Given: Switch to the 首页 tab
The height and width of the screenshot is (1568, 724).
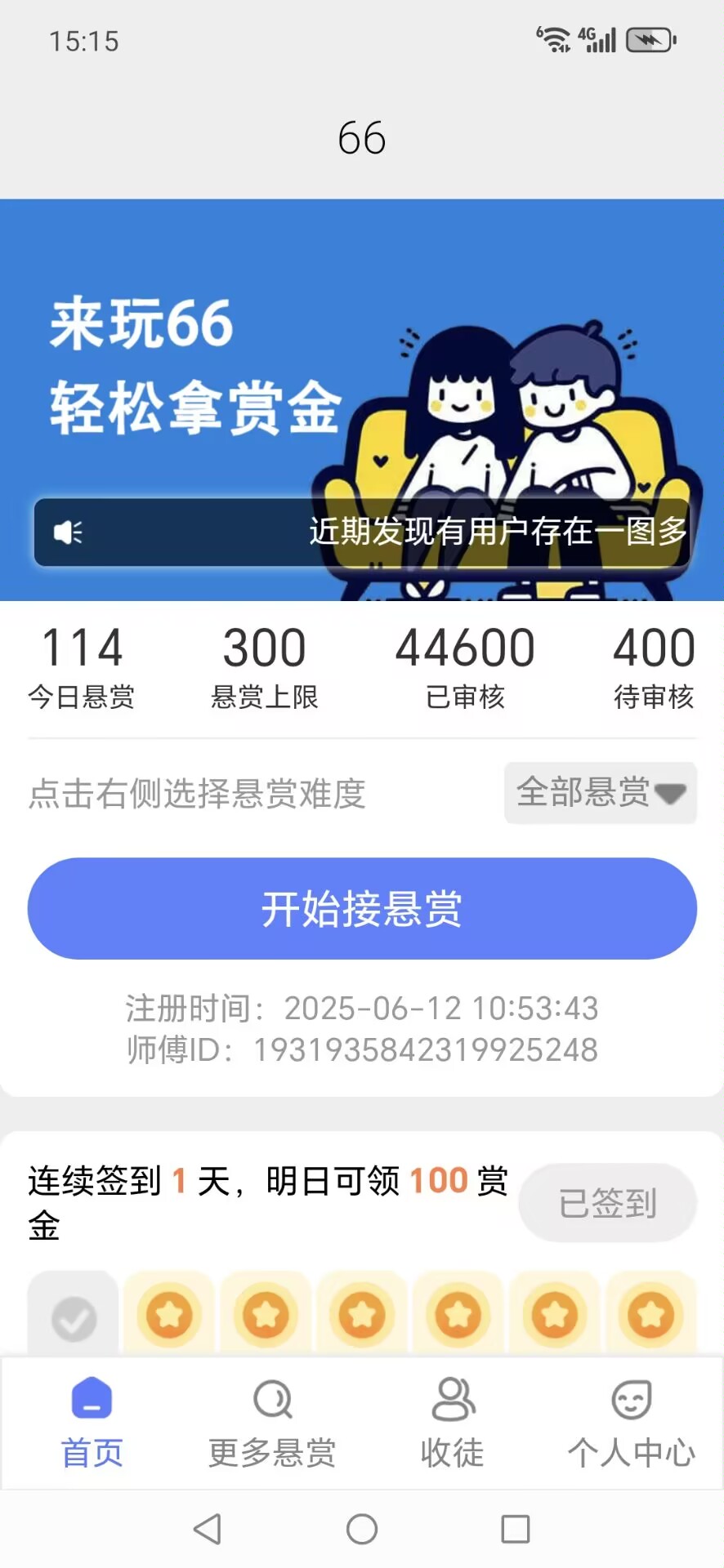Looking at the screenshot, I should click(92, 1423).
